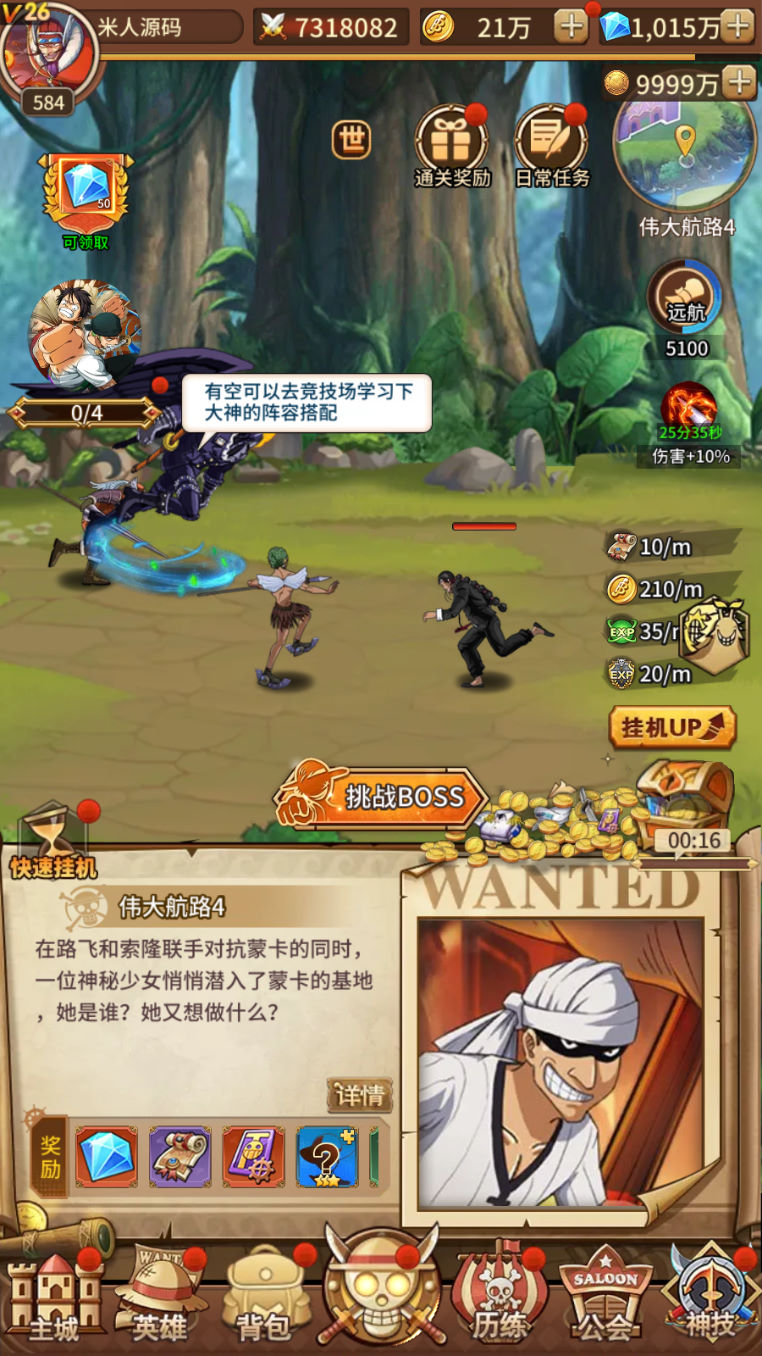Open the 通关奖励 gift icon

(451, 140)
